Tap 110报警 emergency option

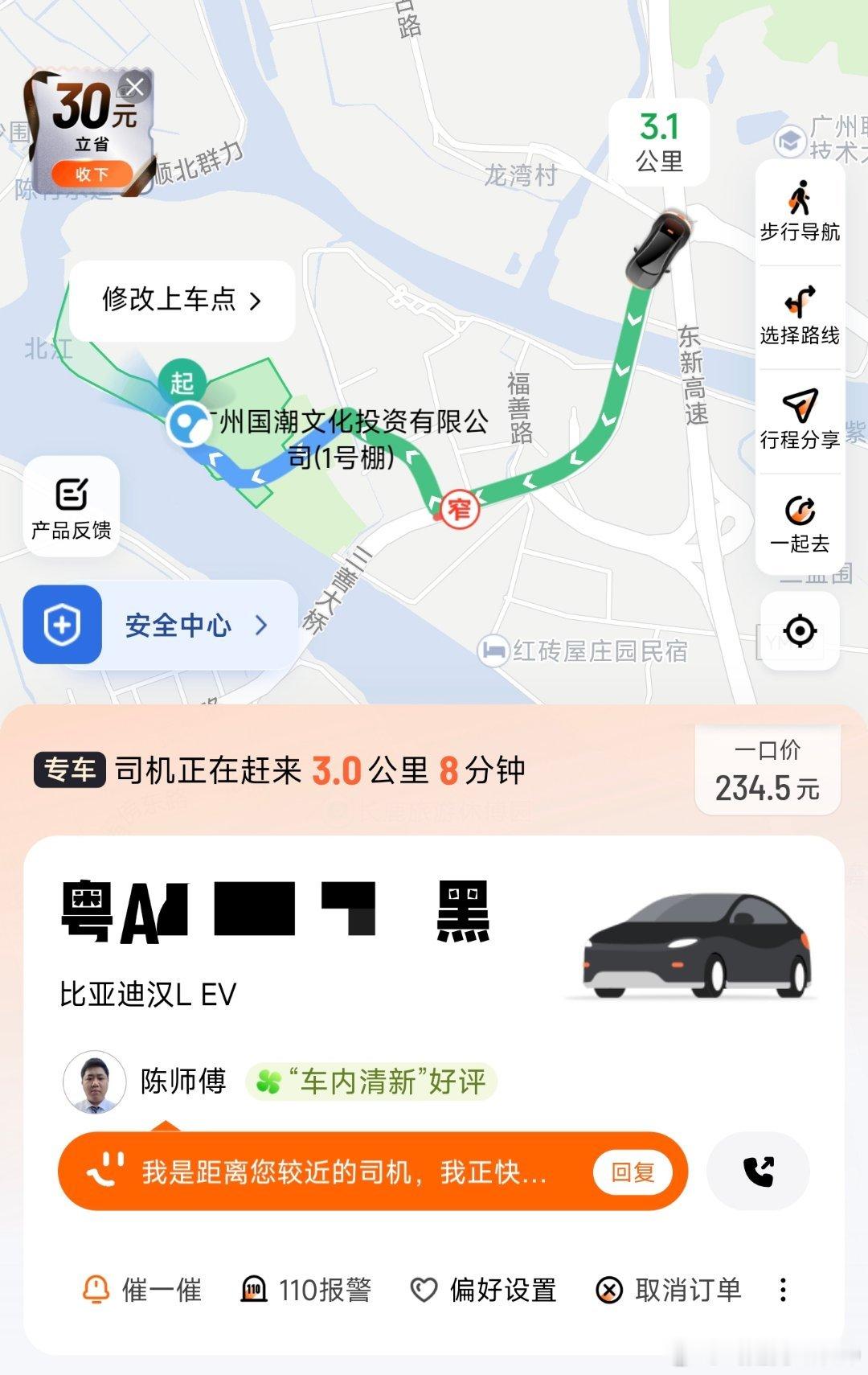click(x=253, y=1289)
